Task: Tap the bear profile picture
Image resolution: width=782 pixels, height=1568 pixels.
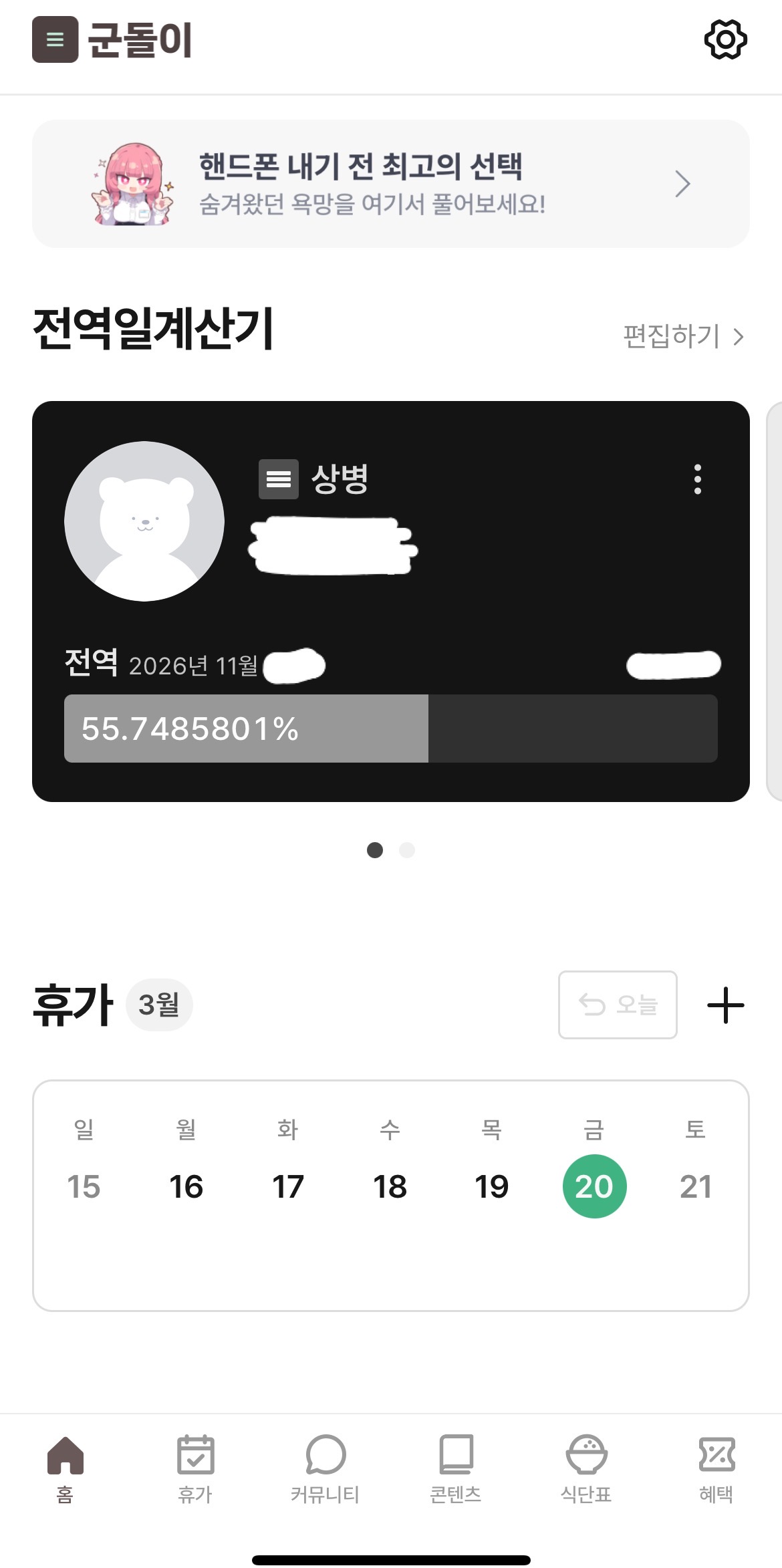Action: click(x=144, y=521)
